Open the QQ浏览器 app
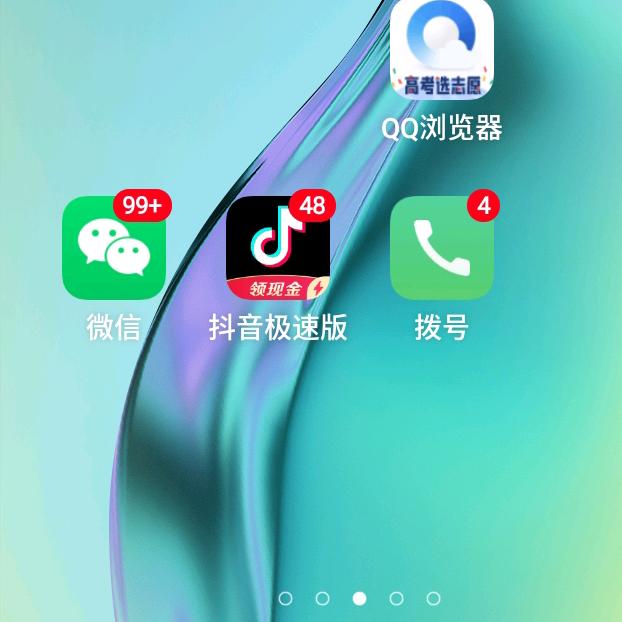 (x=441, y=52)
